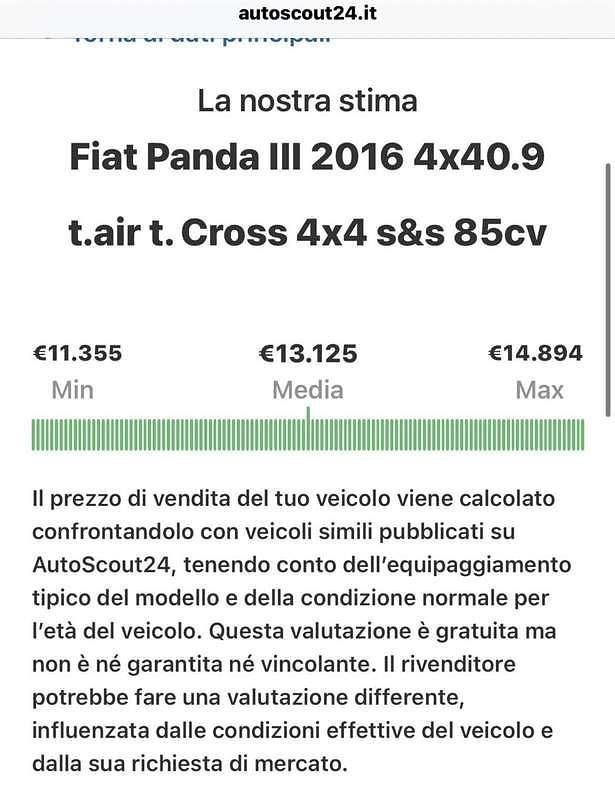615x800 pixels.
Task: Open the 'Torna ai dati principali' link
Action: click(200, 37)
